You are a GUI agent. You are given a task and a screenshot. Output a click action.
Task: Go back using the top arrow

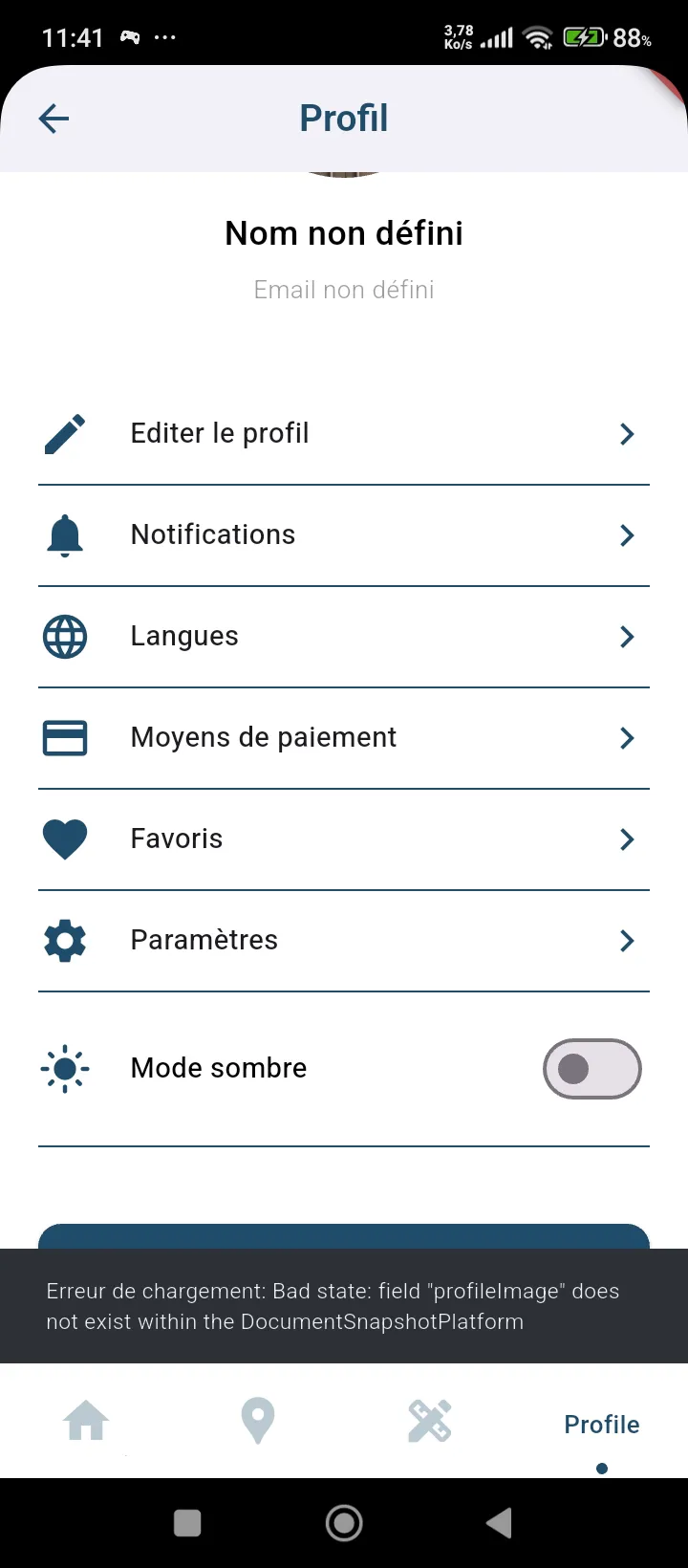tap(54, 119)
